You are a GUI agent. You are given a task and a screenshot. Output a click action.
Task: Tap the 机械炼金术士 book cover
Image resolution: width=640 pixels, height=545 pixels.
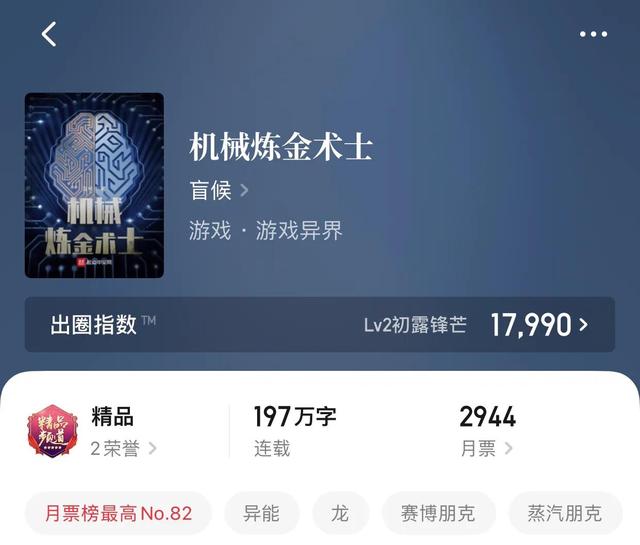click(94, 185)
